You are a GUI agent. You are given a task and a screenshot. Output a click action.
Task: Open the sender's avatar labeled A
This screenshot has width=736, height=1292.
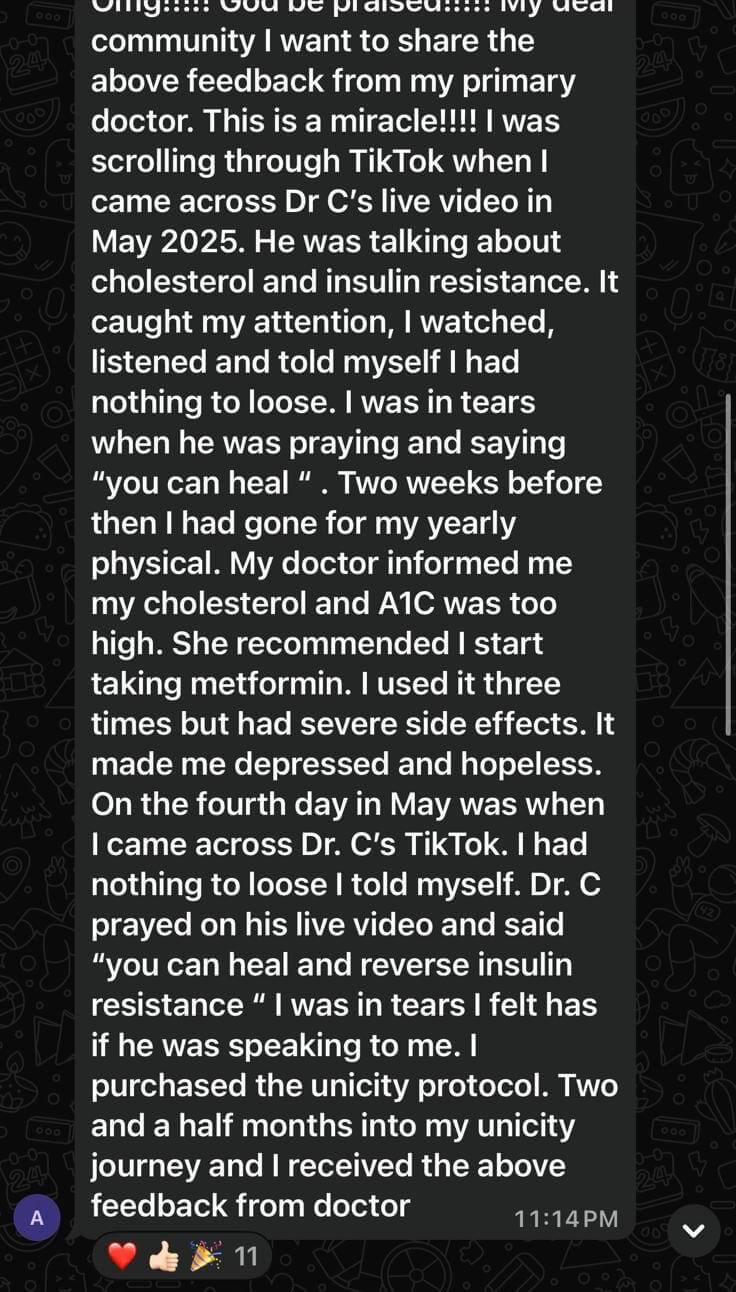tap(37, 1218)
